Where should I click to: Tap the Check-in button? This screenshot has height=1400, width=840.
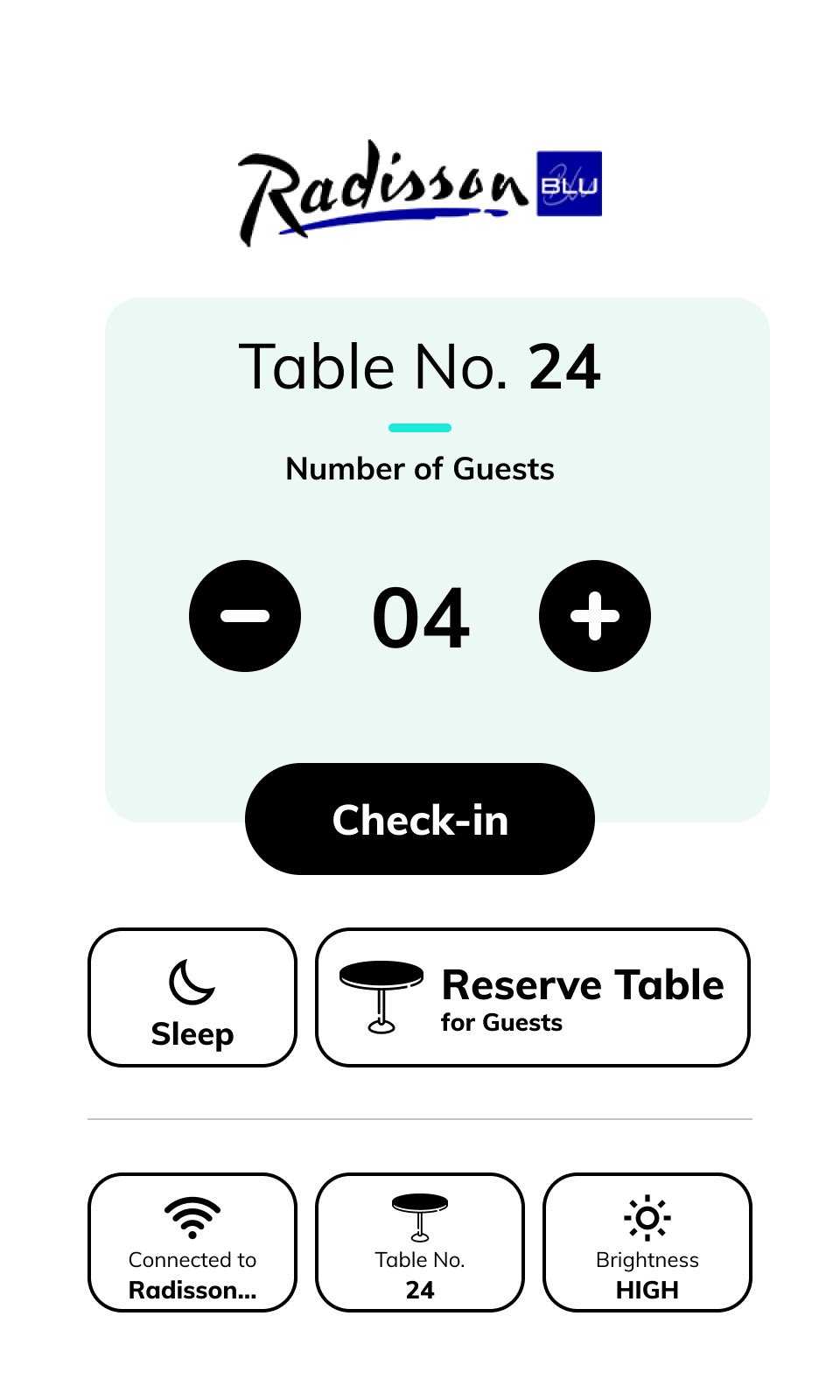(420, 819)
